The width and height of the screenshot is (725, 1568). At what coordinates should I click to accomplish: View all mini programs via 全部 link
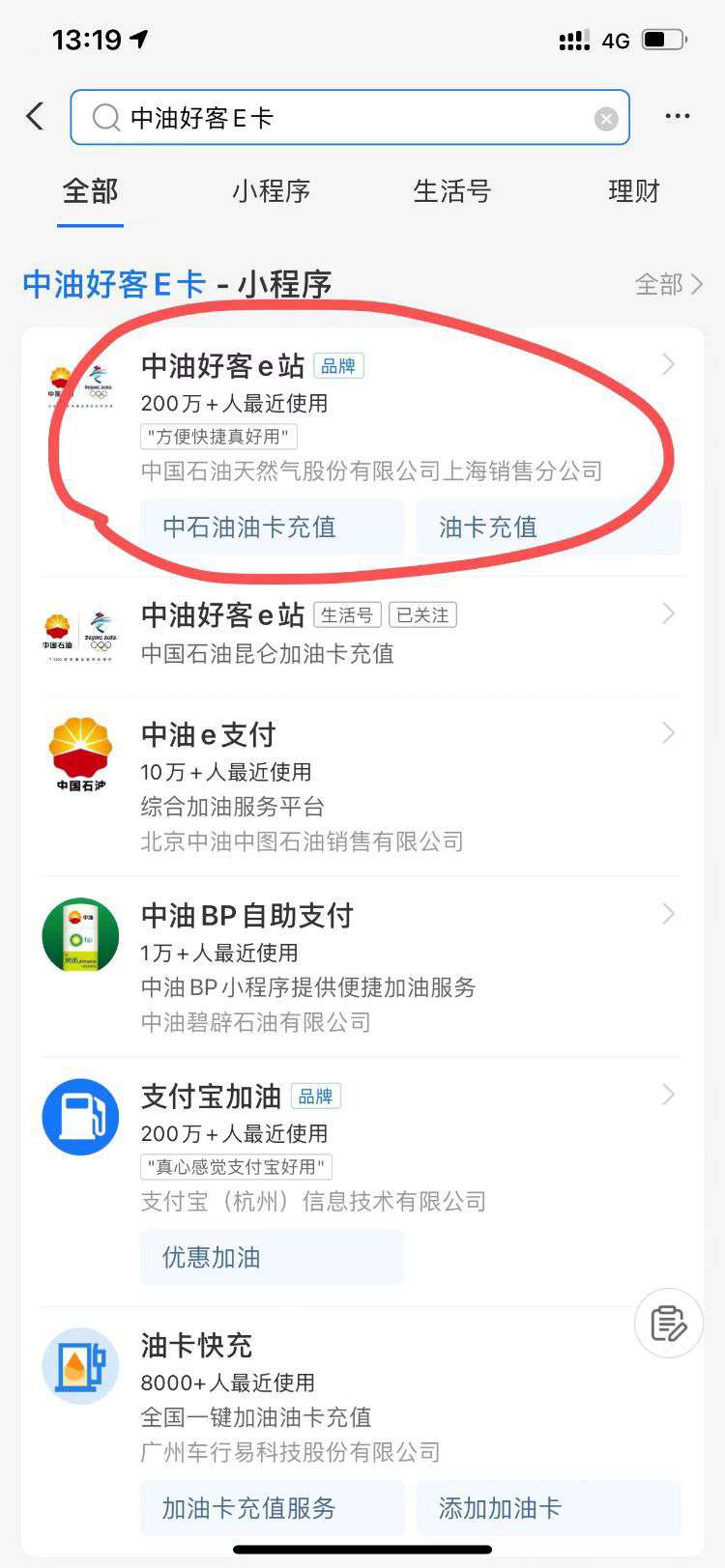click(x=668, y=284)
